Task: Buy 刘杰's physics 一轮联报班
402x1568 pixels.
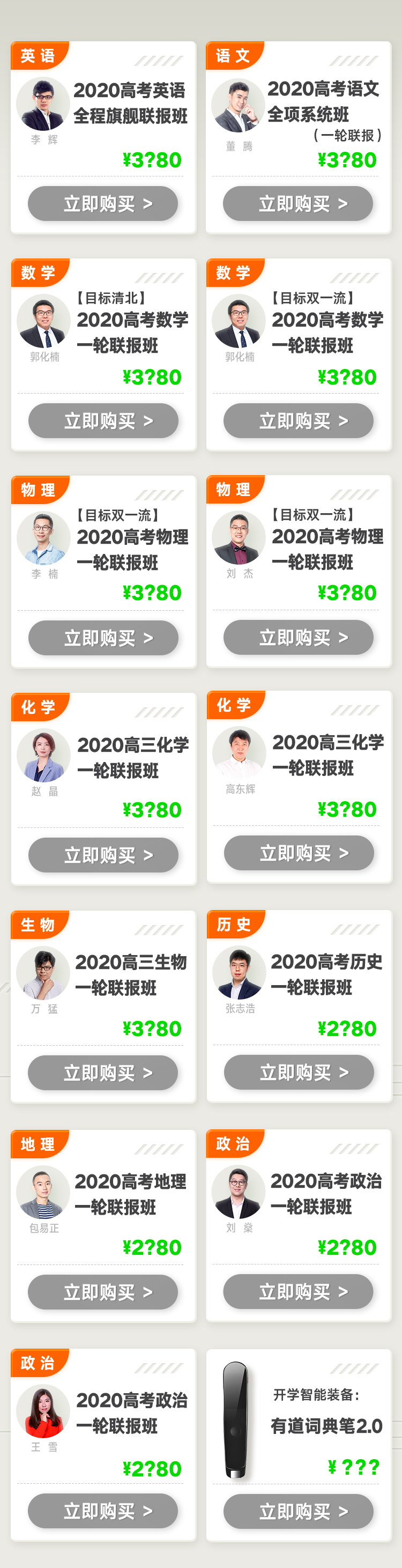Action: pos(299,637)
